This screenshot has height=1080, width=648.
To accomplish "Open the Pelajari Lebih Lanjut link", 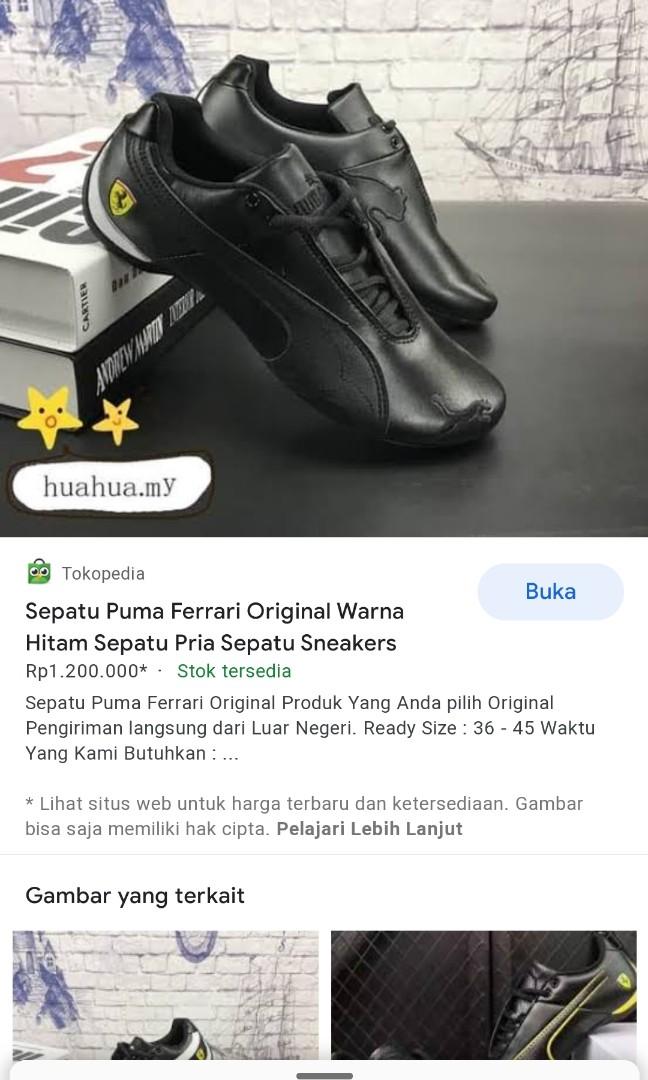I will [369, 829].
